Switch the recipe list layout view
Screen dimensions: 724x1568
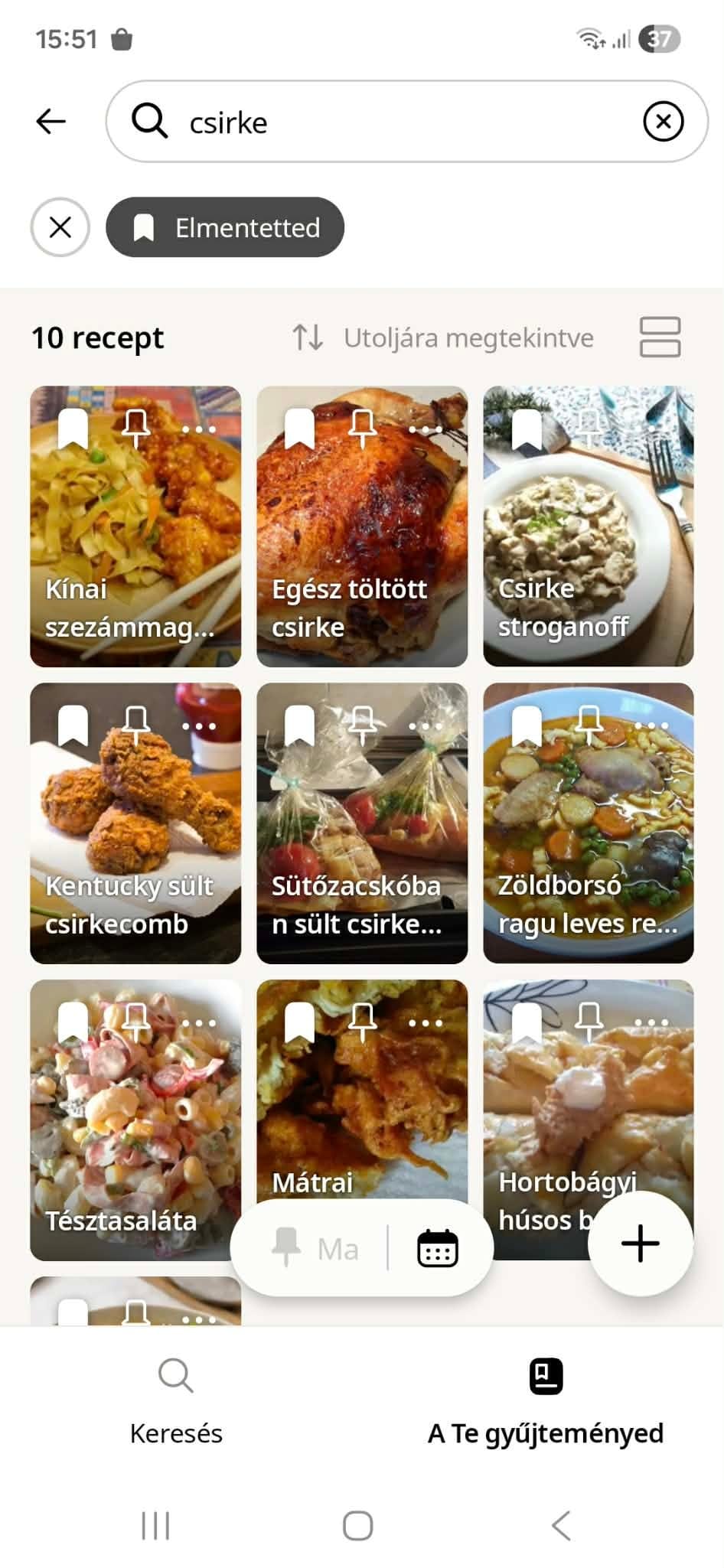[660, 337]
